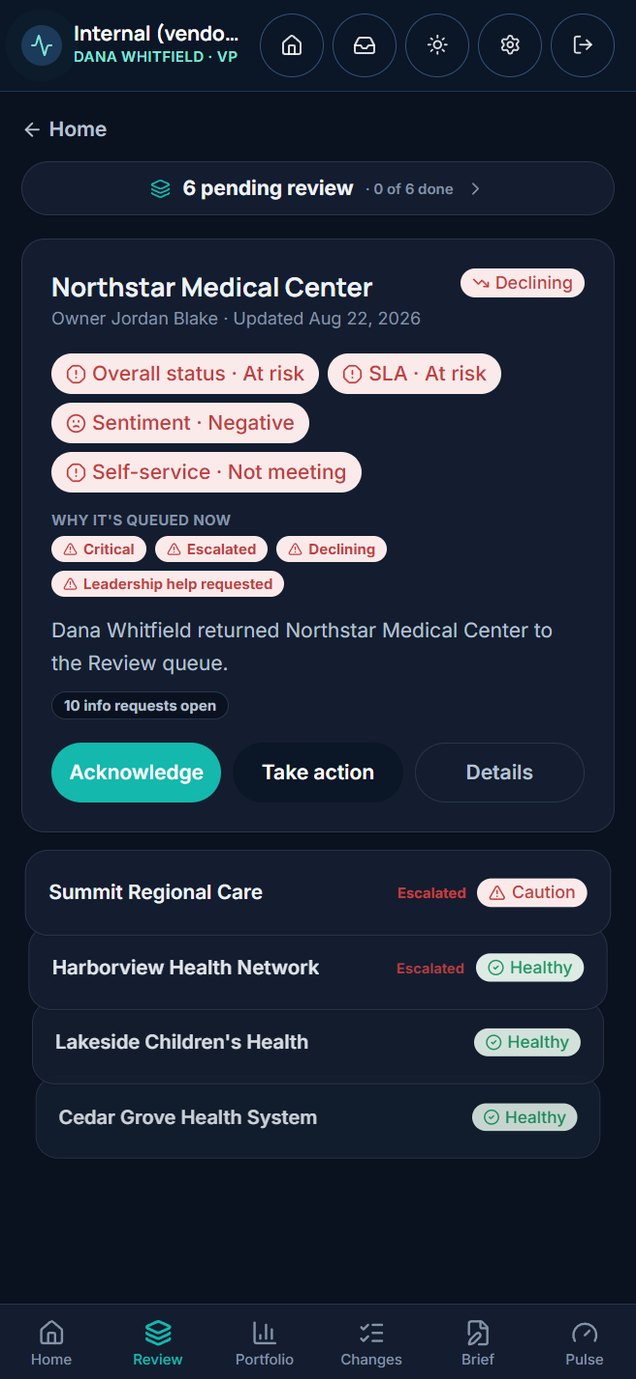
Task: Tap the sign out icon
Action: [583, 45]
